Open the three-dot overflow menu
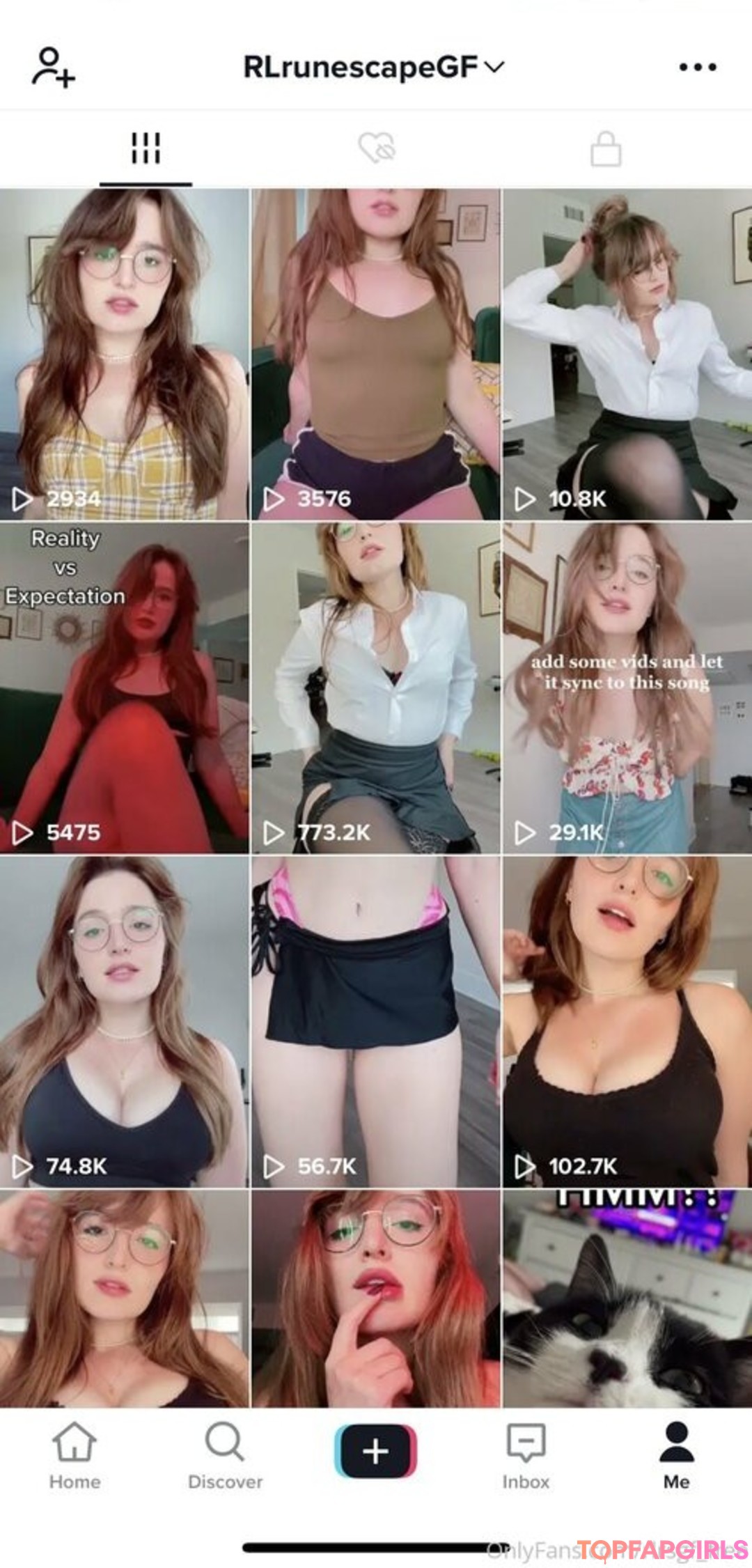The height and width of the screenshot is (1568, 752). tap(697, 68)
